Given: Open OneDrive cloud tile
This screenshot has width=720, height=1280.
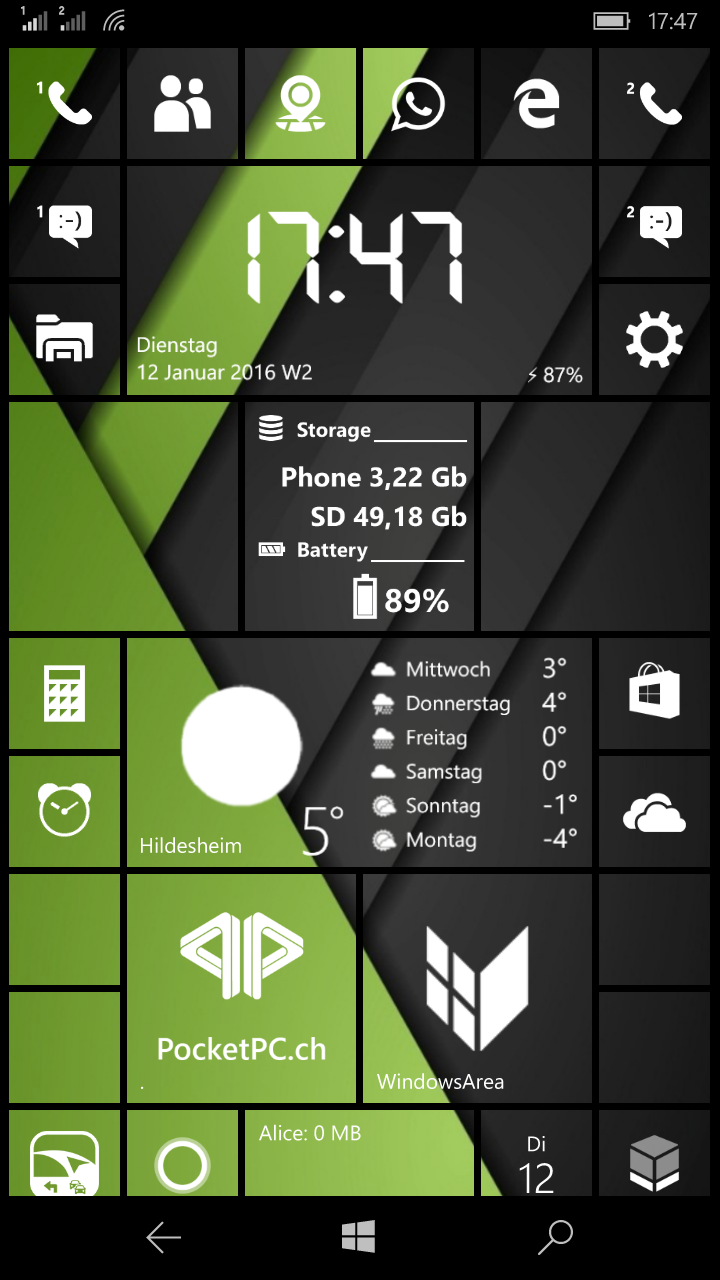Looking at the screenshot, I should point(654,811).
